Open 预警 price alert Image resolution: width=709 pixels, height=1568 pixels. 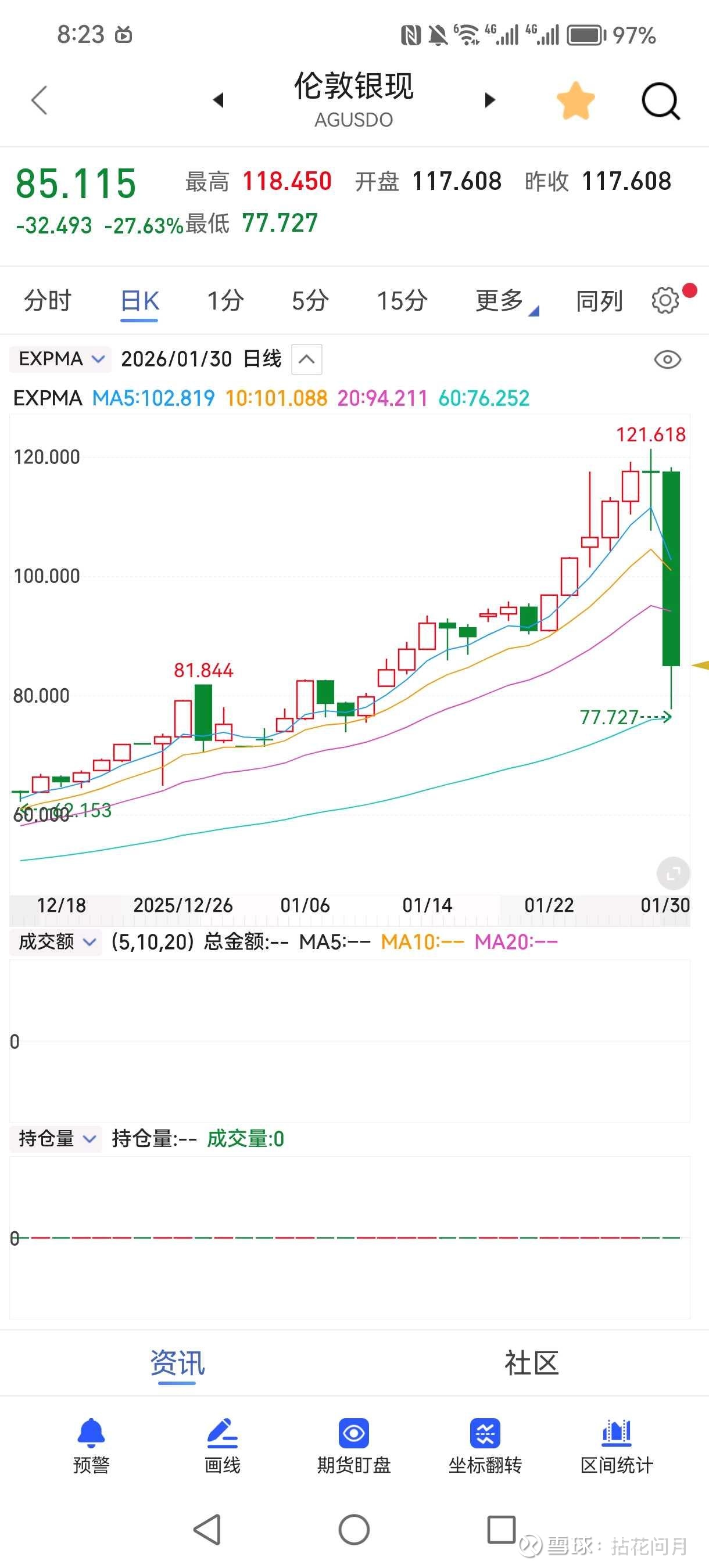(x=91, y=1446)
